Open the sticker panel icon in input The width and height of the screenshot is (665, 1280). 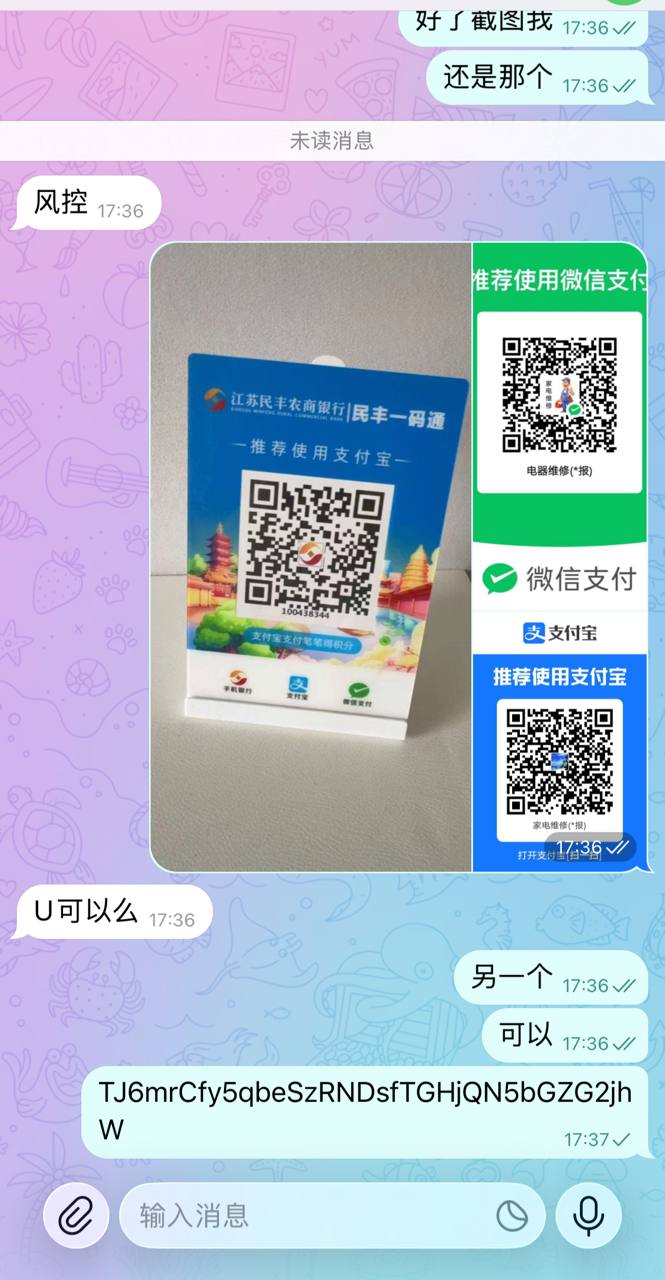(x=512, y=1216)
